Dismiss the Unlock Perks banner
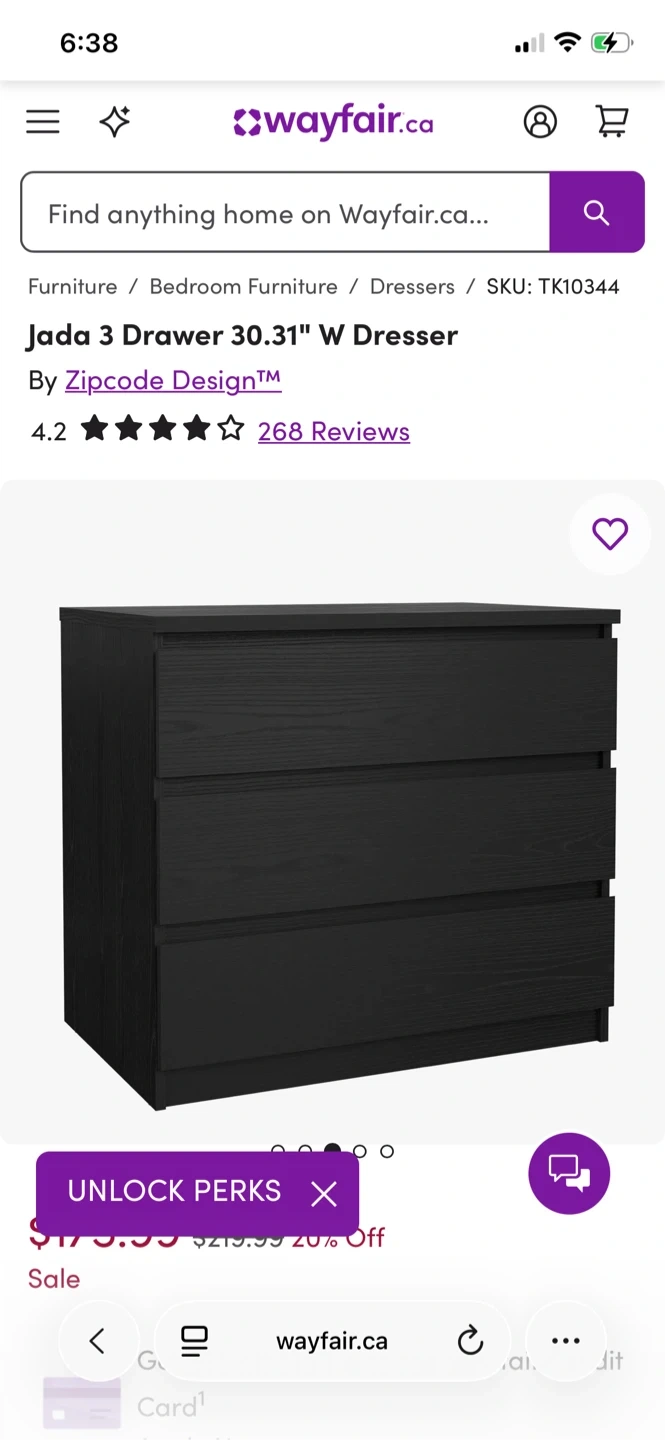 pyautogui.click(x=324, y=1193)
